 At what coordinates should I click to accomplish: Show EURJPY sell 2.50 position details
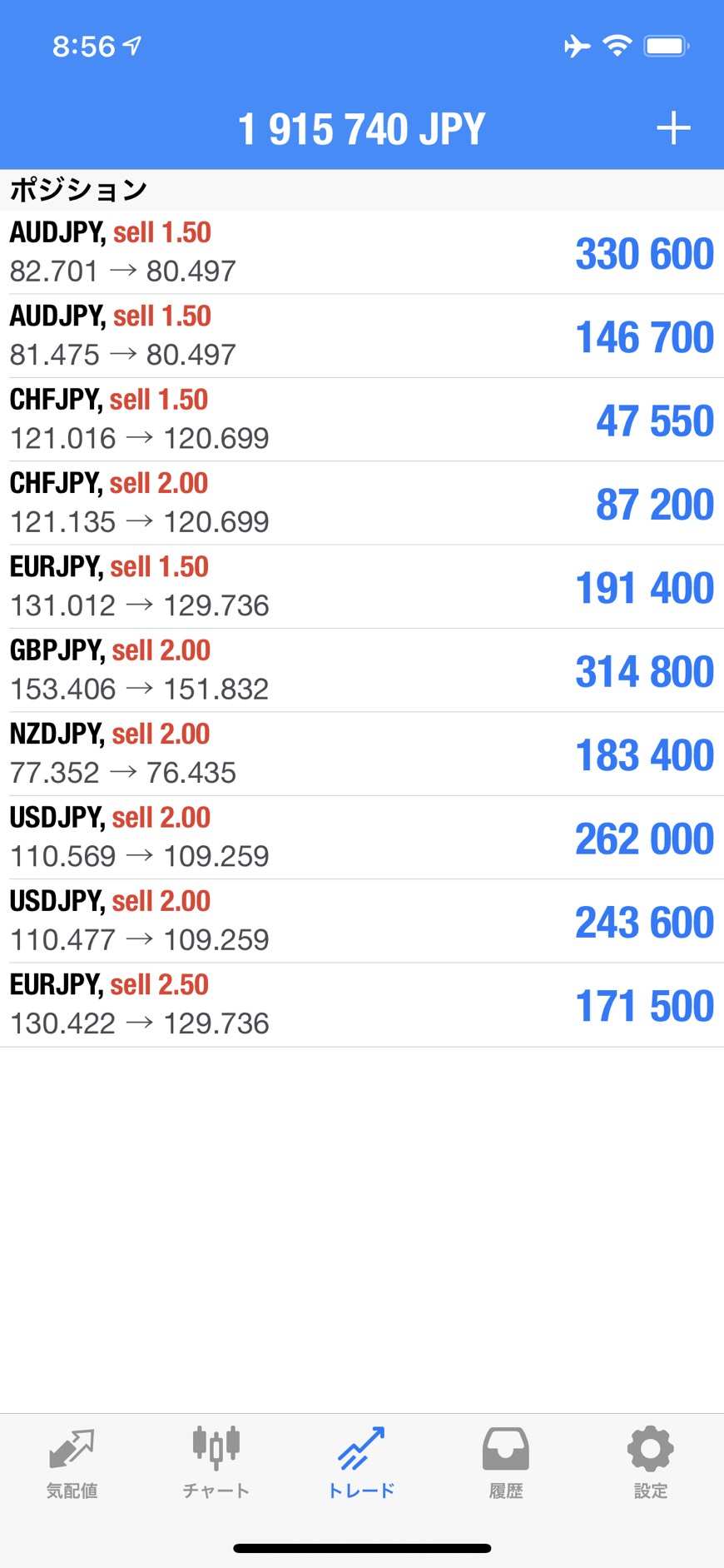pyautogui.click(x=361, y=1005)
